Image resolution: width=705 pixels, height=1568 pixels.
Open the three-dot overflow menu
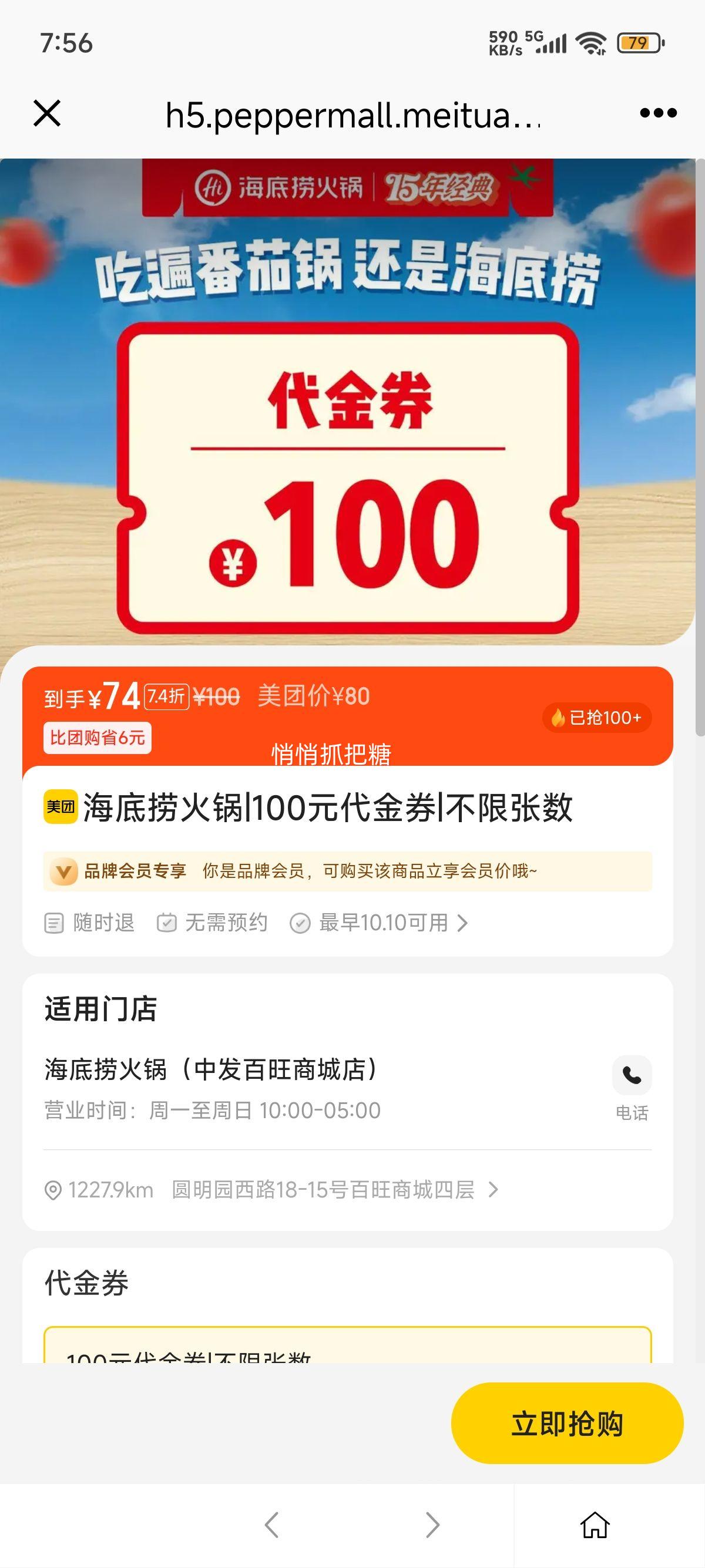coord(658,113)
